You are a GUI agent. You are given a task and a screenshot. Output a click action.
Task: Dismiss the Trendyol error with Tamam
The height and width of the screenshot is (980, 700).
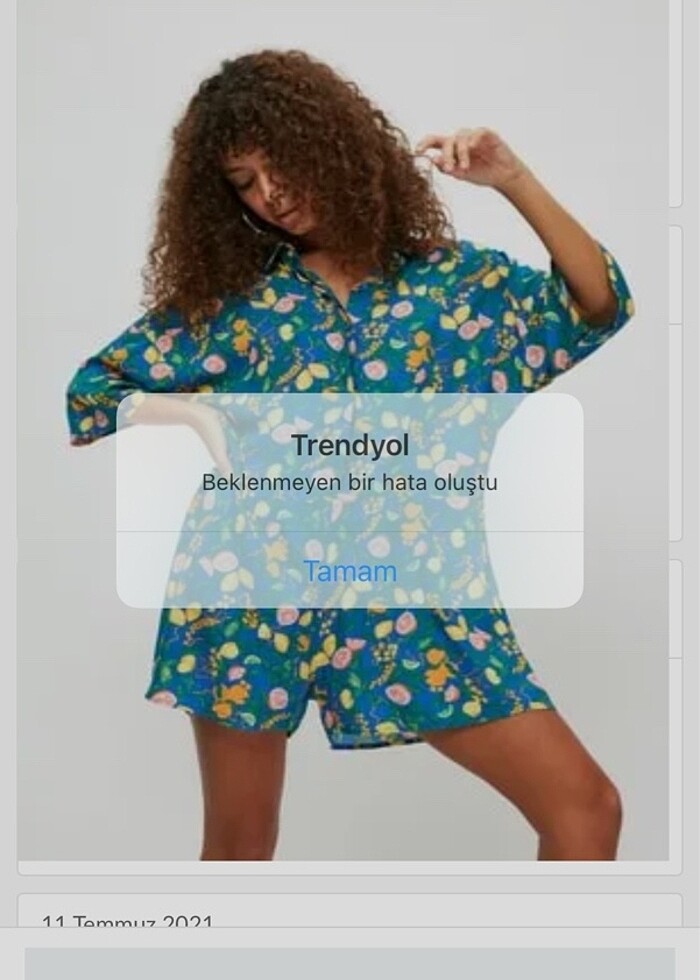pyautogui.click(x=350, y=571)
